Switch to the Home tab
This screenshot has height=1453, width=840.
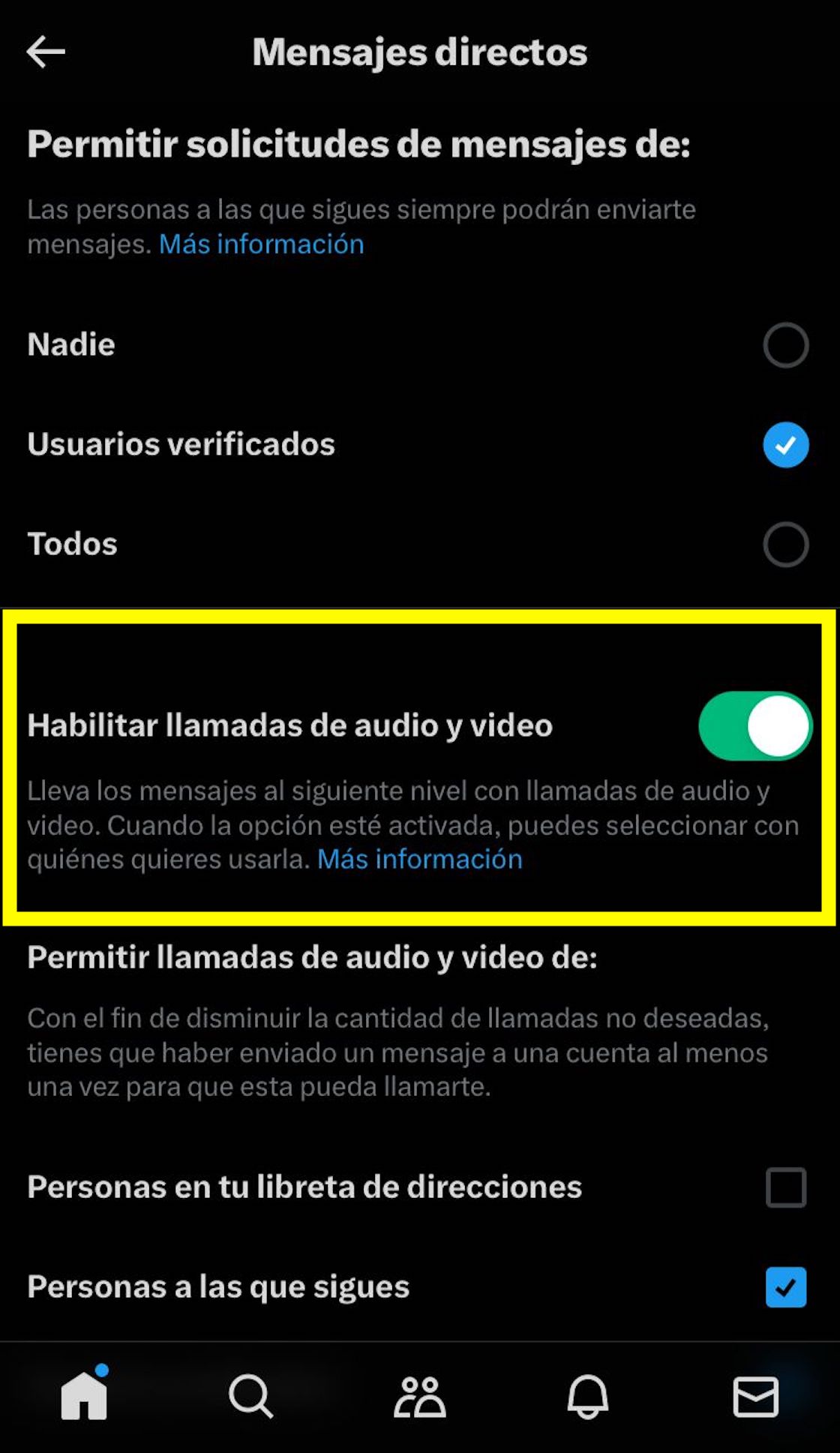[84, 1396]
